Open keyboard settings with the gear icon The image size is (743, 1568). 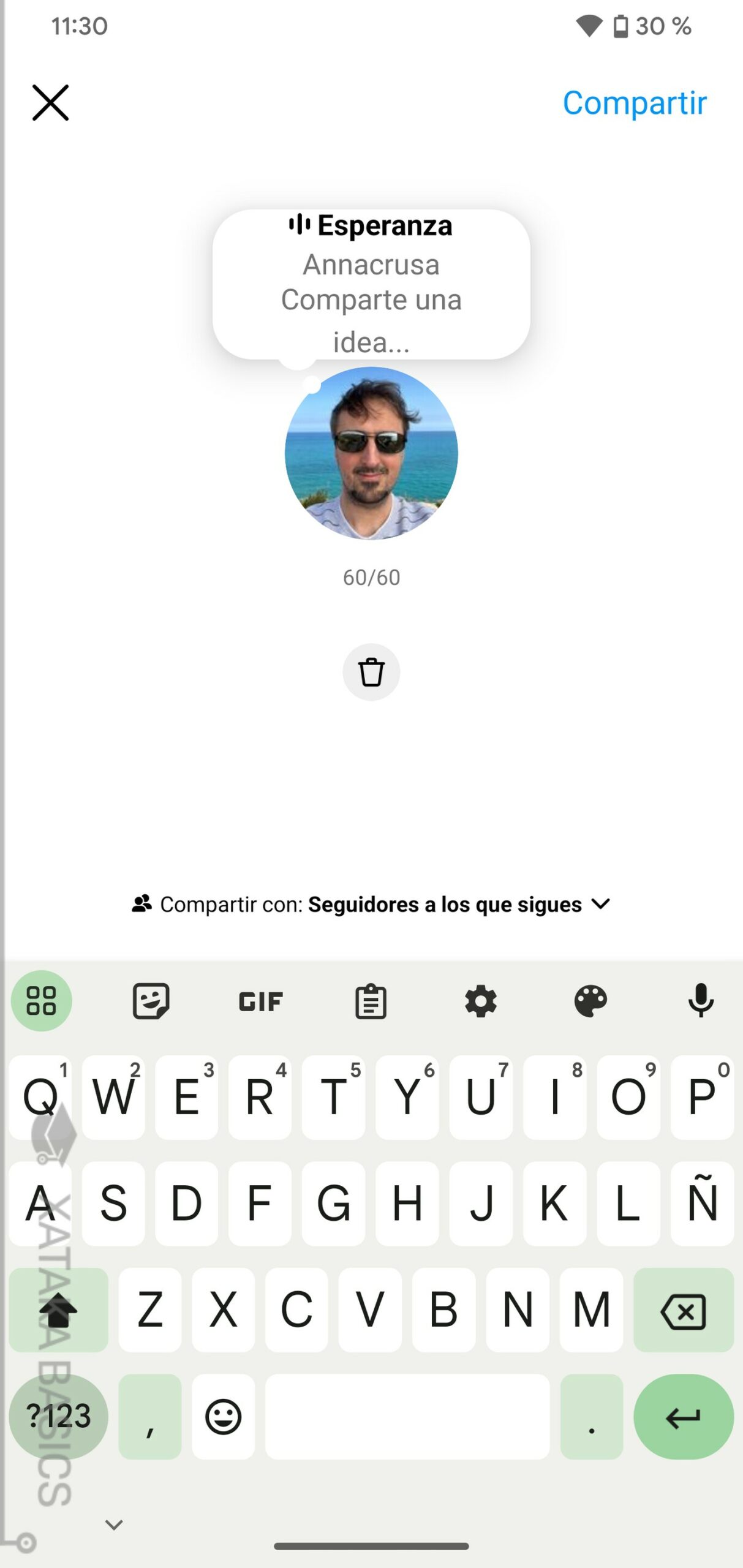[x=481, y=1001]
